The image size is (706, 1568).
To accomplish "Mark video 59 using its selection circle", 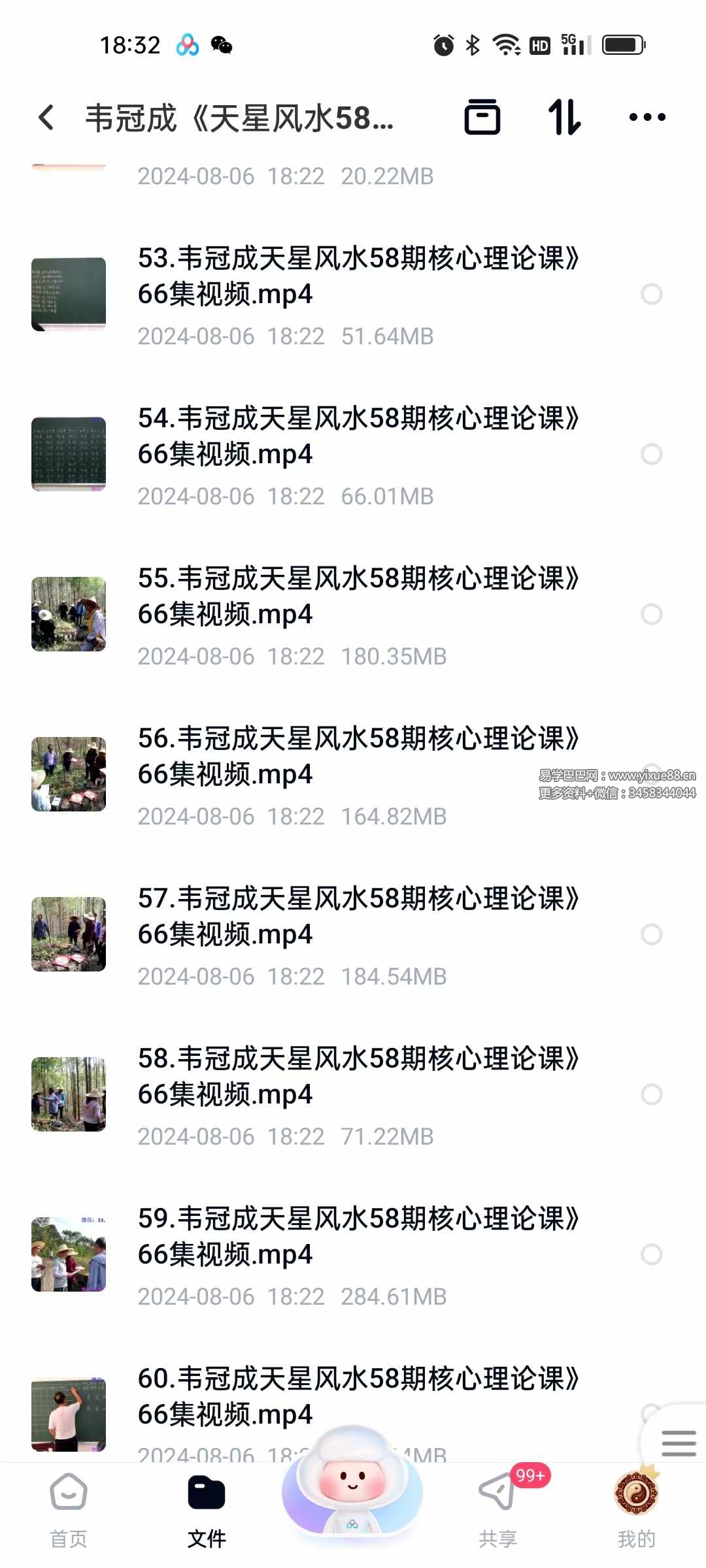I will pos(652,1253).
